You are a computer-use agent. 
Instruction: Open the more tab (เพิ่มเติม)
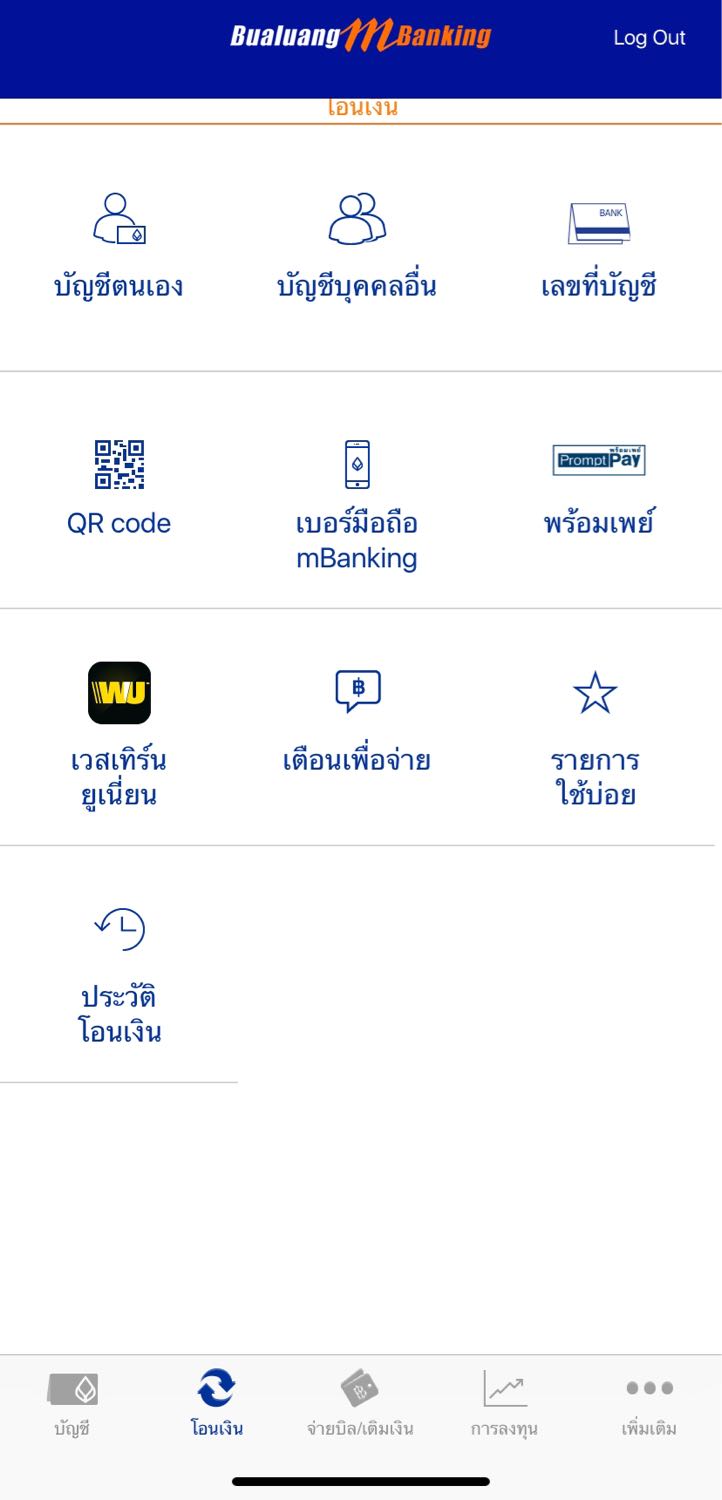(649, 1403)
